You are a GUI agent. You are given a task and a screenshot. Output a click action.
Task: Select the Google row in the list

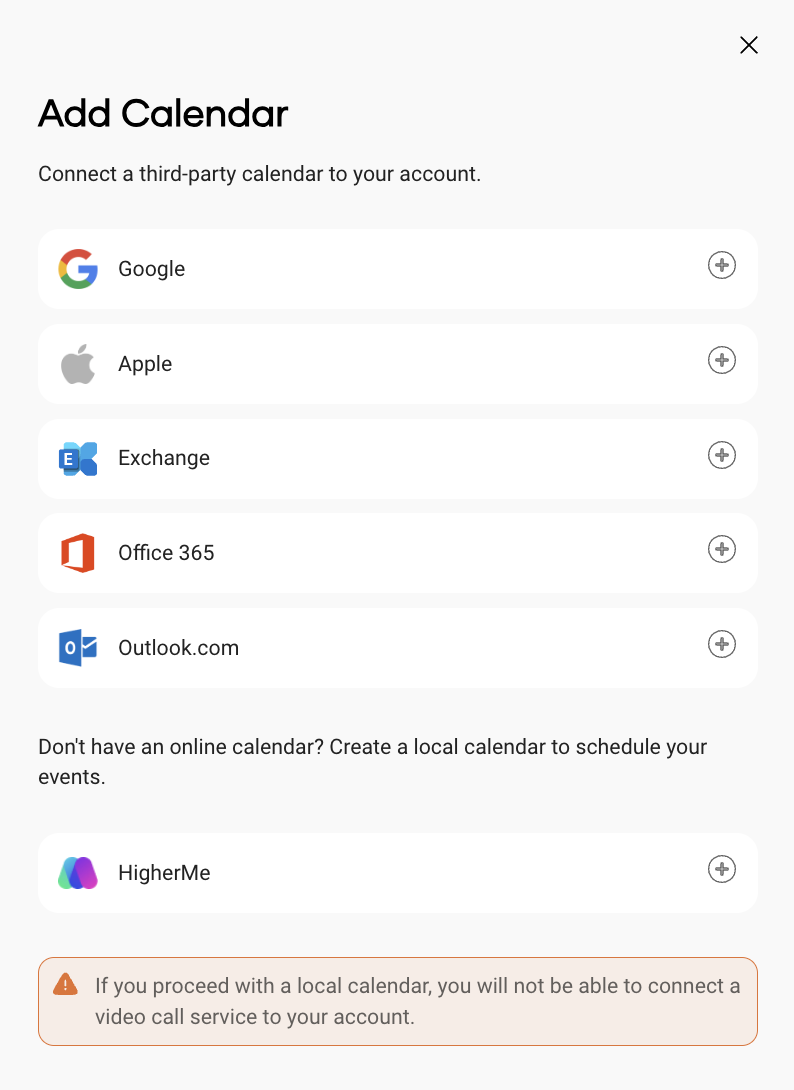coord(397,268)
